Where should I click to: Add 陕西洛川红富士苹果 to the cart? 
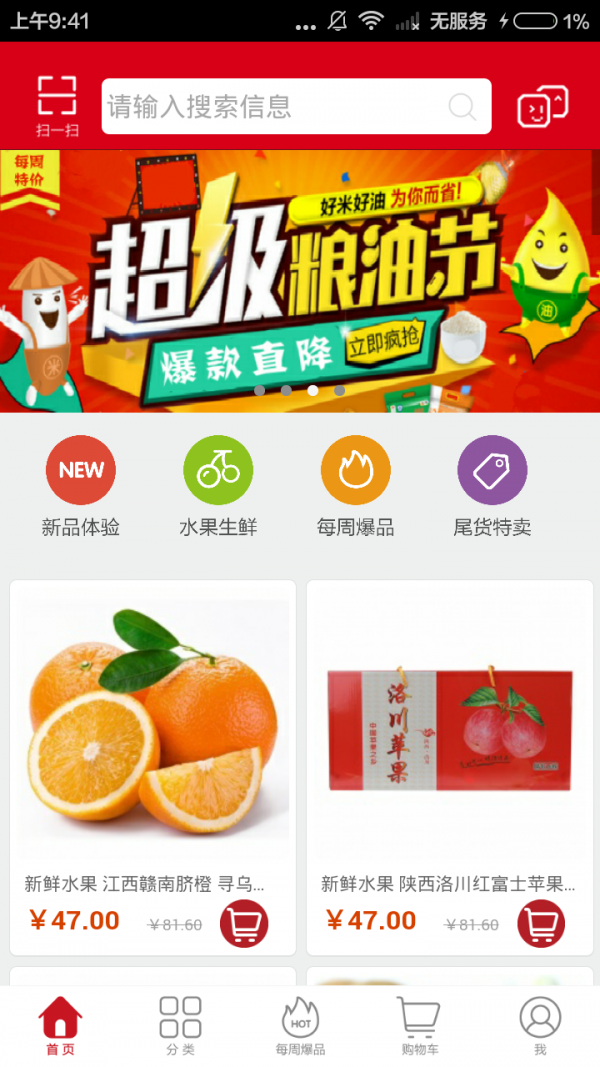point(541,923)
